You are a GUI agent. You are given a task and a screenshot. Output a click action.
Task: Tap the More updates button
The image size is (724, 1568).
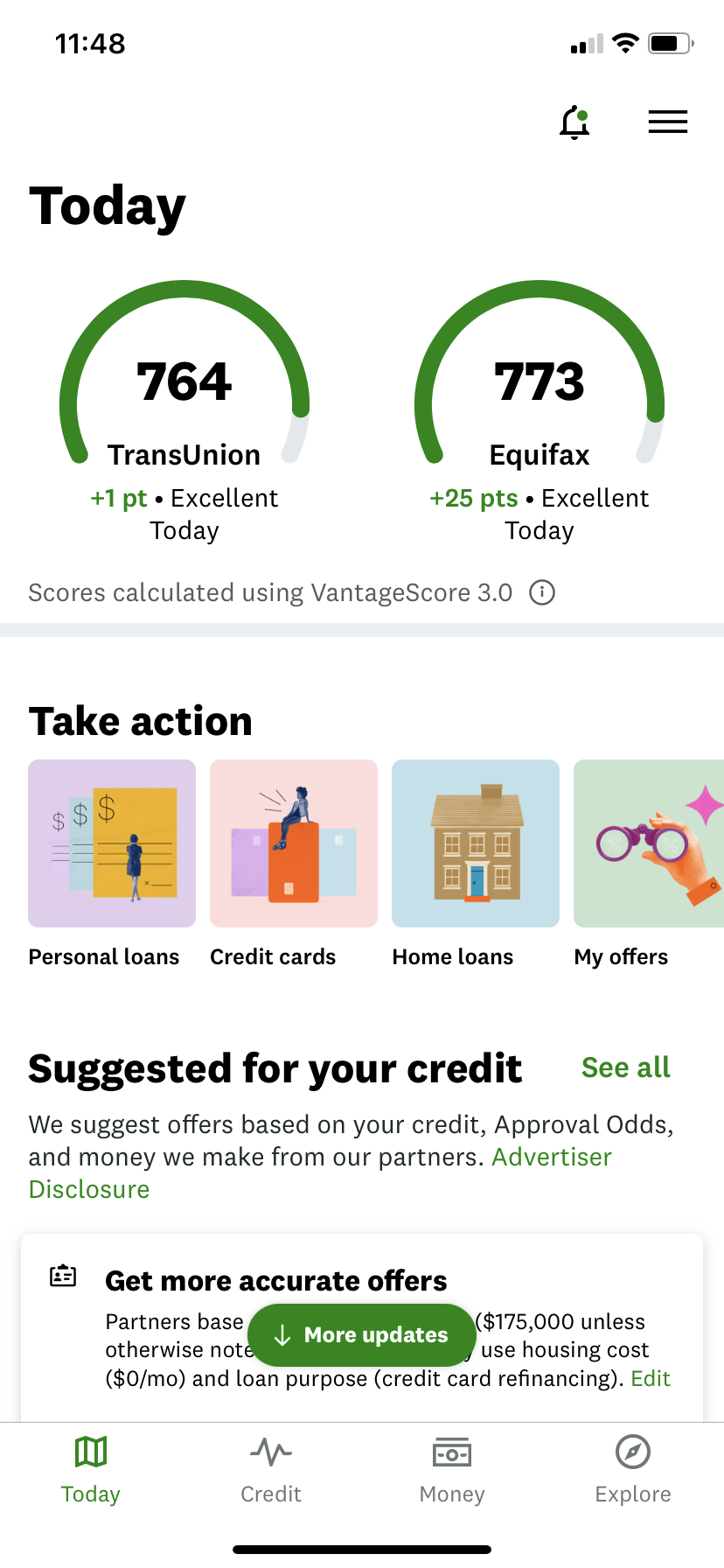pos(362,1335)
